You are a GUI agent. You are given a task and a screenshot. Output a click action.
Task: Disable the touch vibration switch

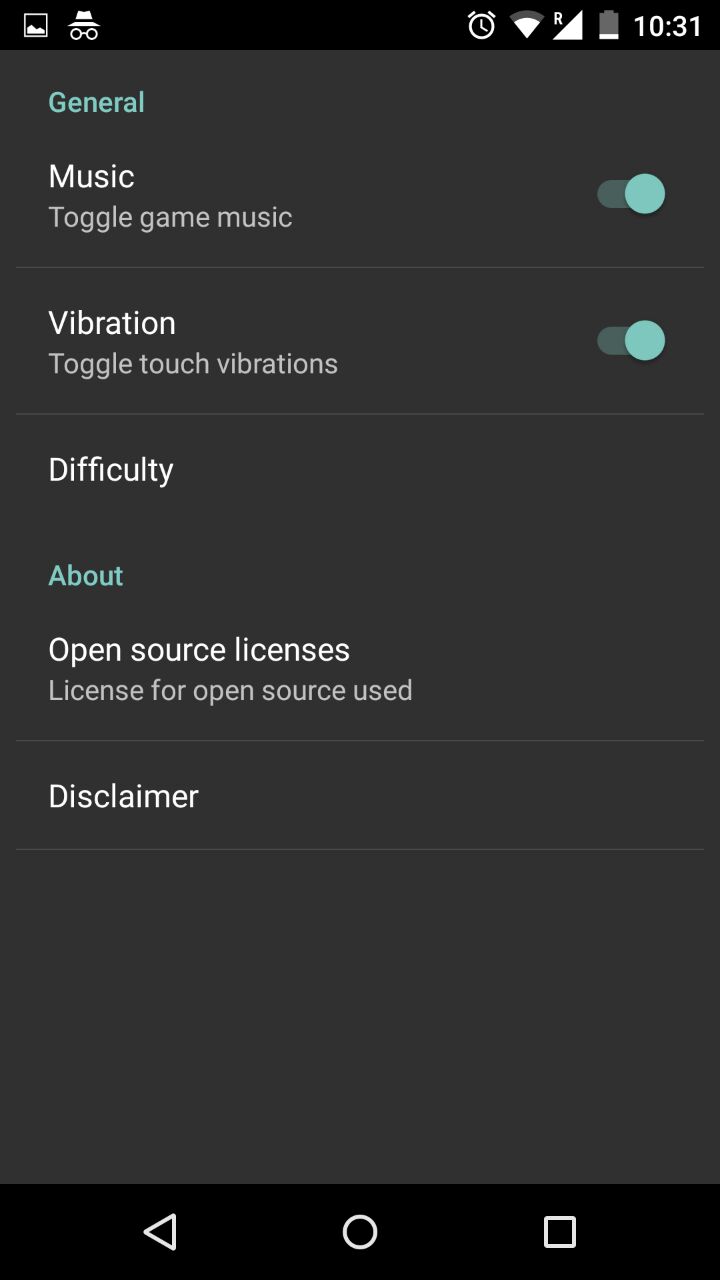[630, 341]
